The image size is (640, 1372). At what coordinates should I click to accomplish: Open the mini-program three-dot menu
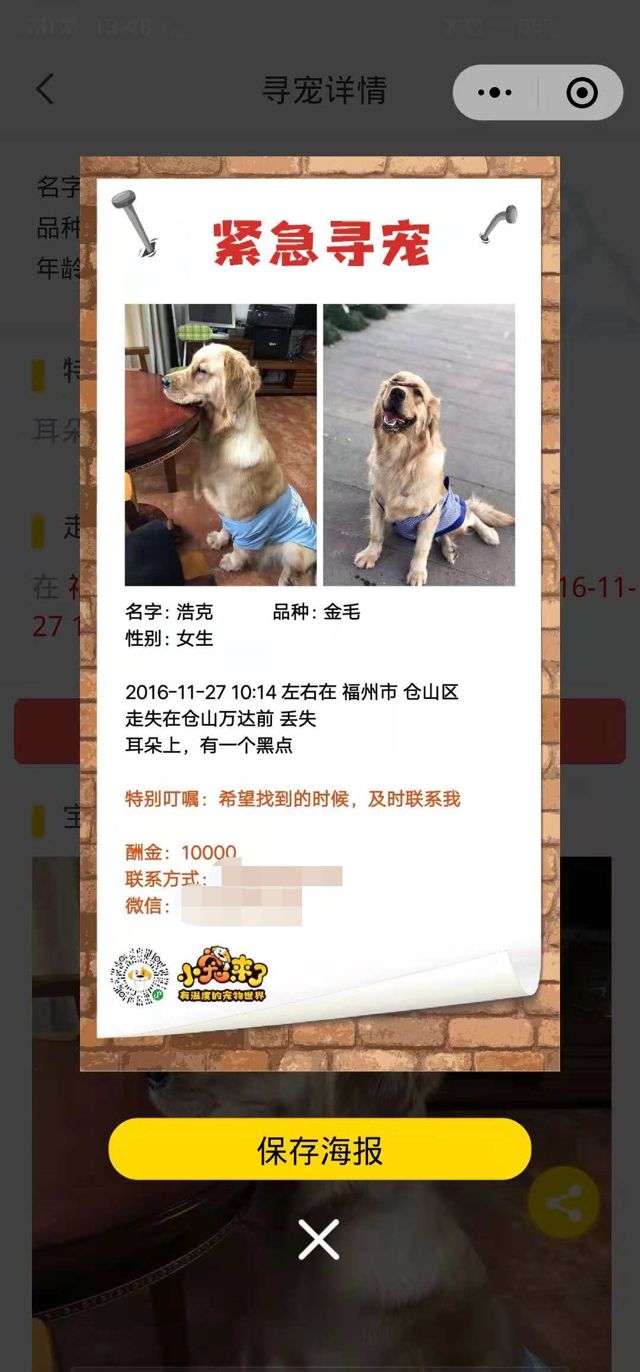point(495,93)
